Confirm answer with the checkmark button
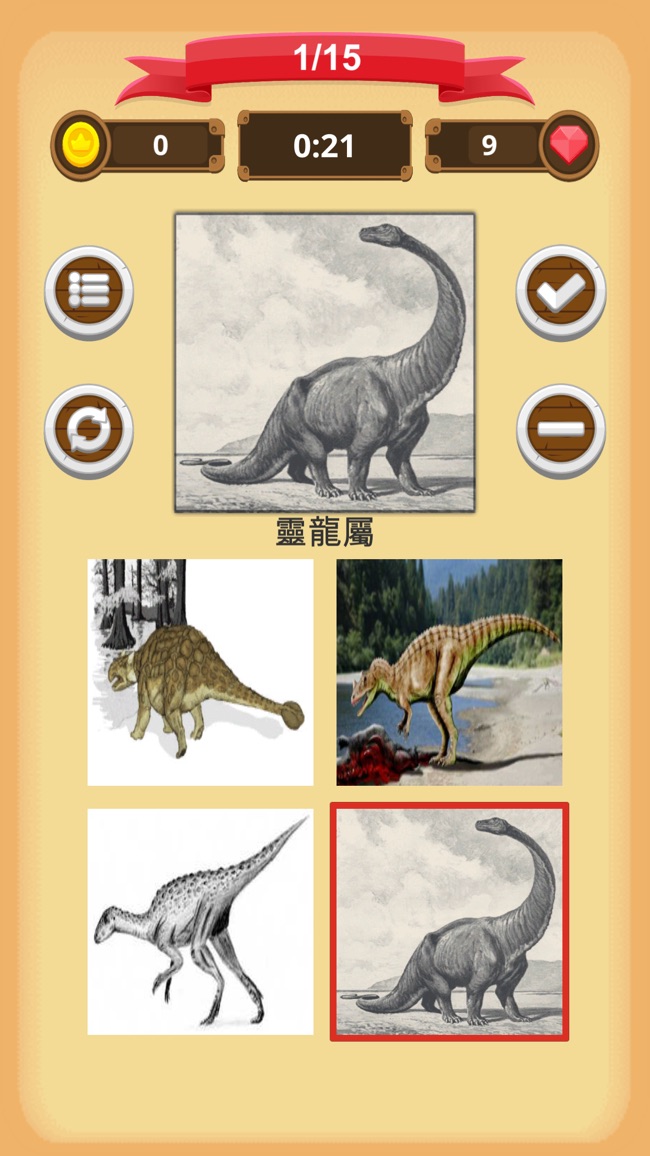The height and width of the screenshot is (1156, 650). click(x=560, y=291)
